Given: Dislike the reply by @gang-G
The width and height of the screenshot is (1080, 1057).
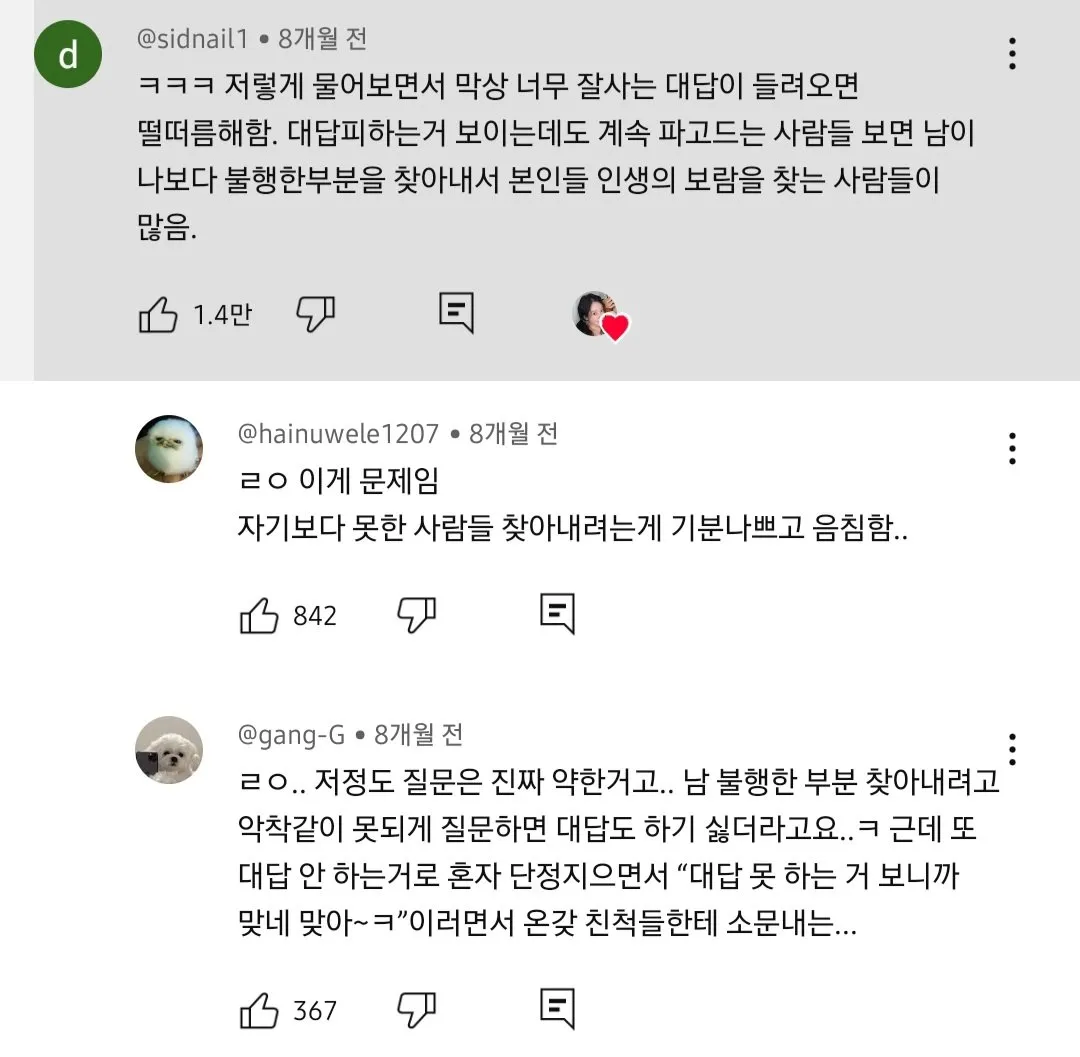Looking at the screenshot, I should [x=416, y=1009].
